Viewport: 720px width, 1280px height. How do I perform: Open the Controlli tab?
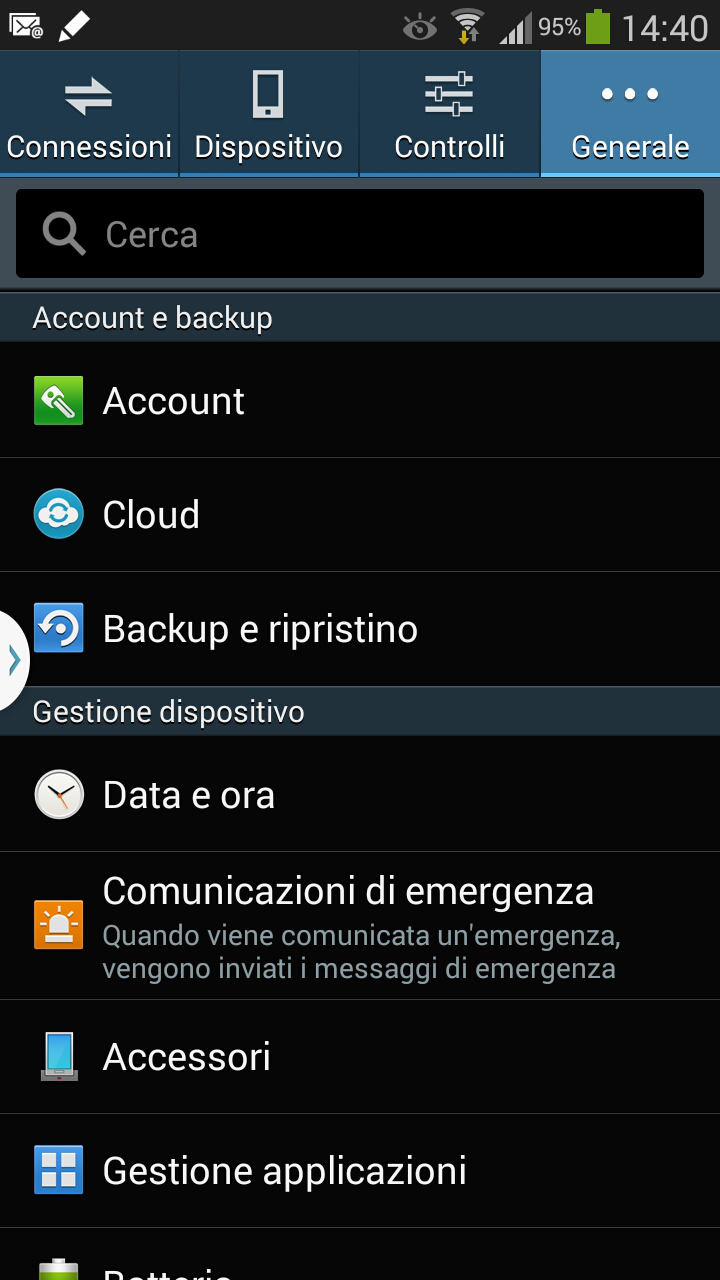(449, 115)
